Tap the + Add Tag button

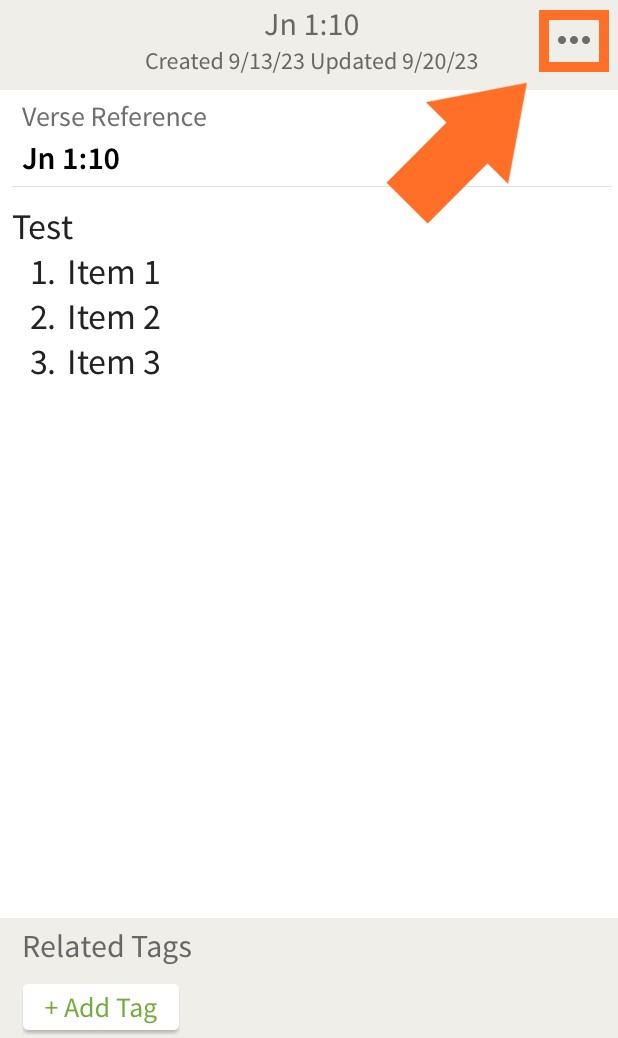100,1007
